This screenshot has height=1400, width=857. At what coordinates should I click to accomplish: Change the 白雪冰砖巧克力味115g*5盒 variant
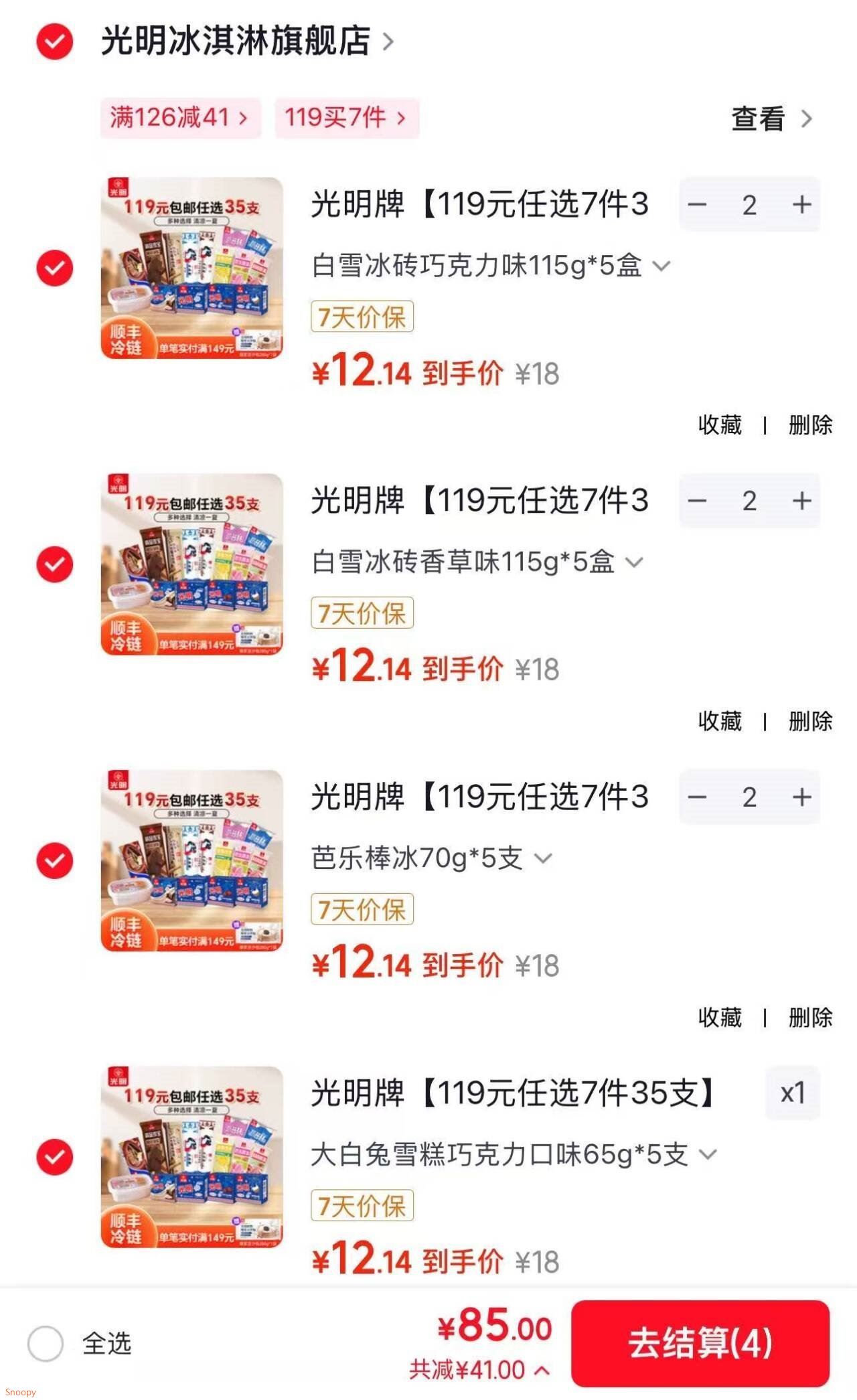(490, 266)
